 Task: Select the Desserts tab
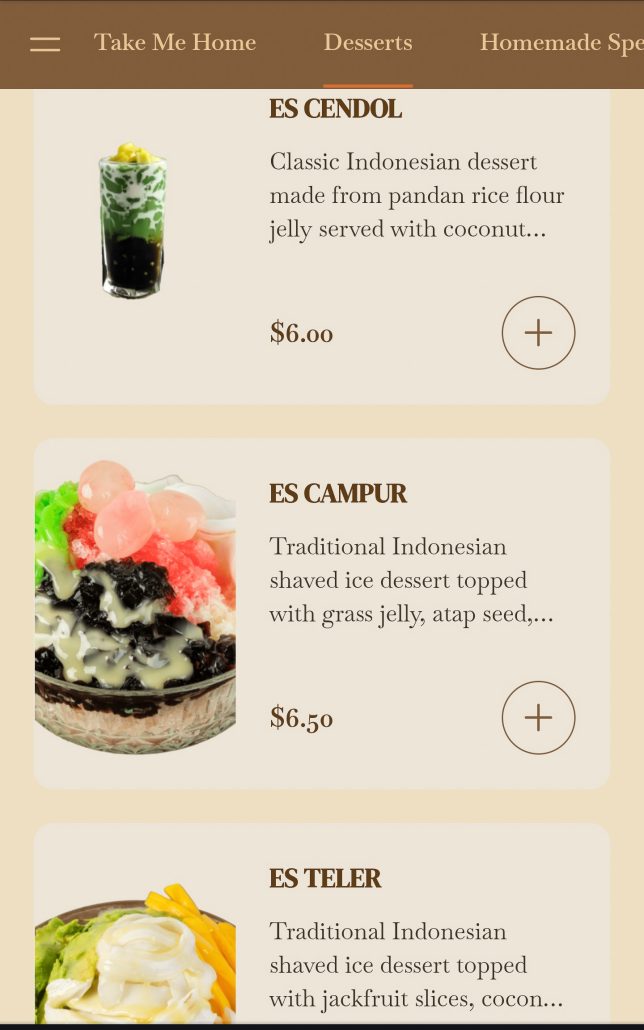368,43
